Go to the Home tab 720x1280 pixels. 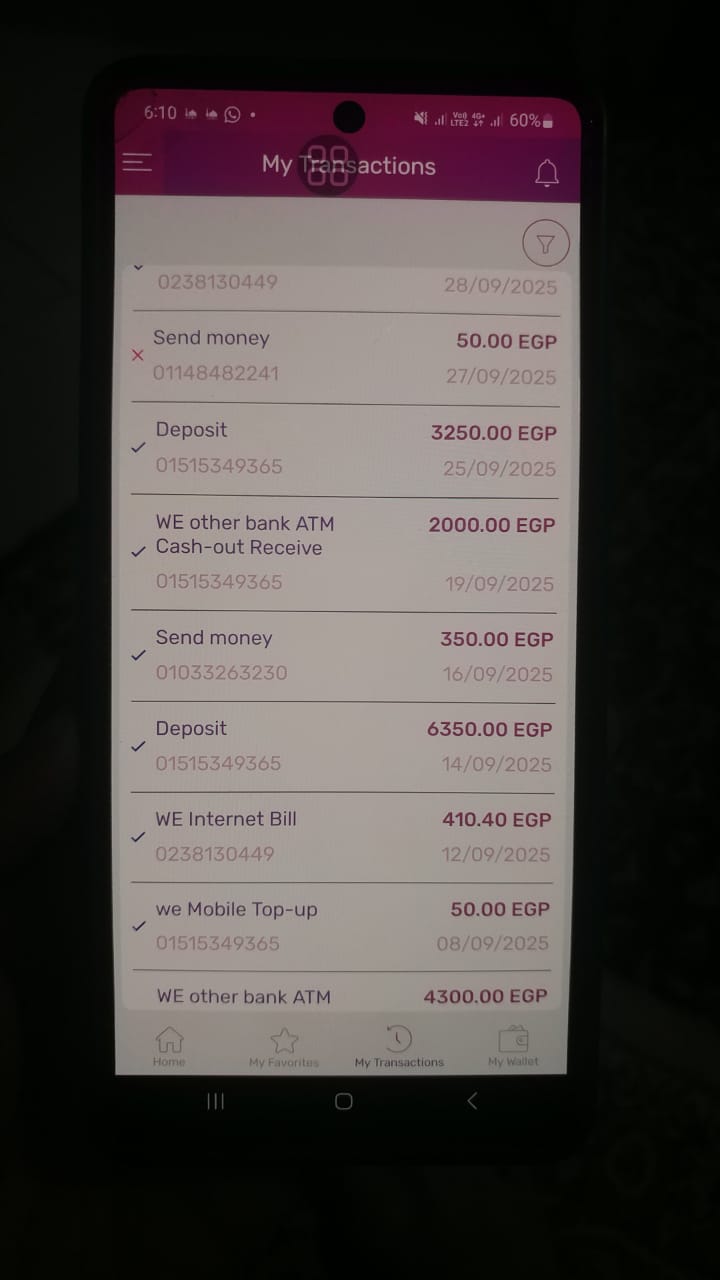(169, 1047)
